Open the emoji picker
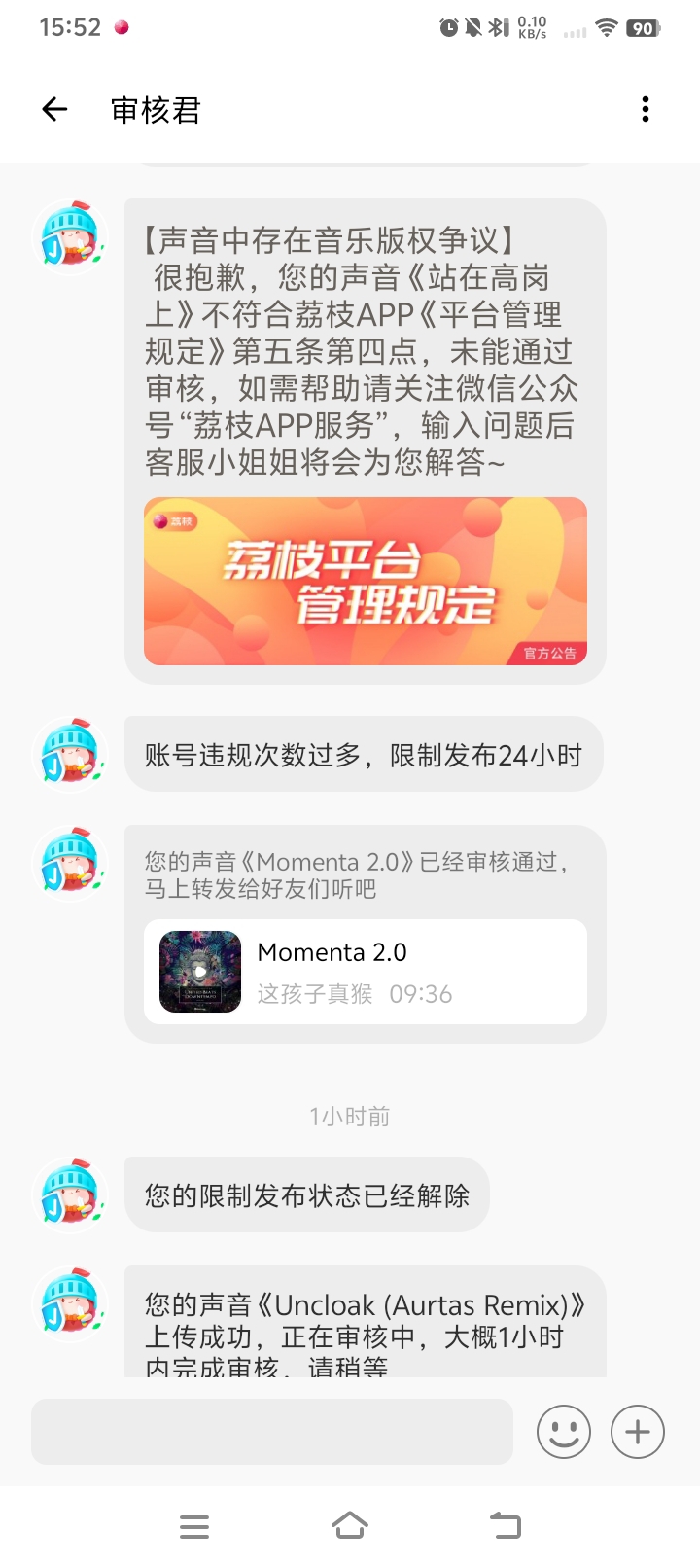 point(564,1432)
